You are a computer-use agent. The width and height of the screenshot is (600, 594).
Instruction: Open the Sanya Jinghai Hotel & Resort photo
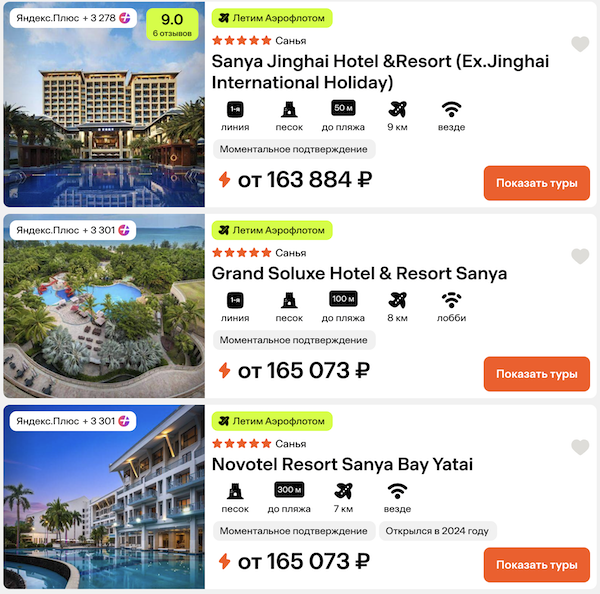click(x=104, y=110)
